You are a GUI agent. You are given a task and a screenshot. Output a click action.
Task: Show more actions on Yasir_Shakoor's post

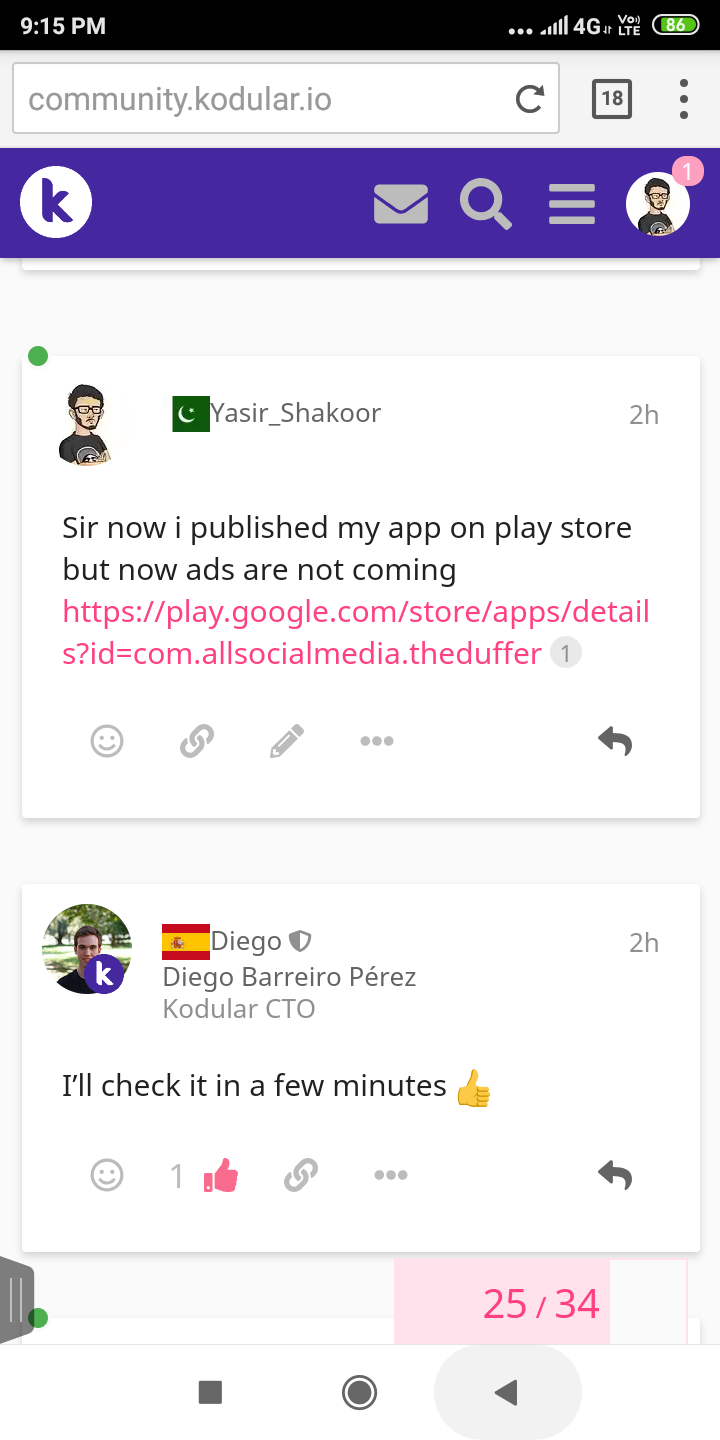(x=377, y=741)
